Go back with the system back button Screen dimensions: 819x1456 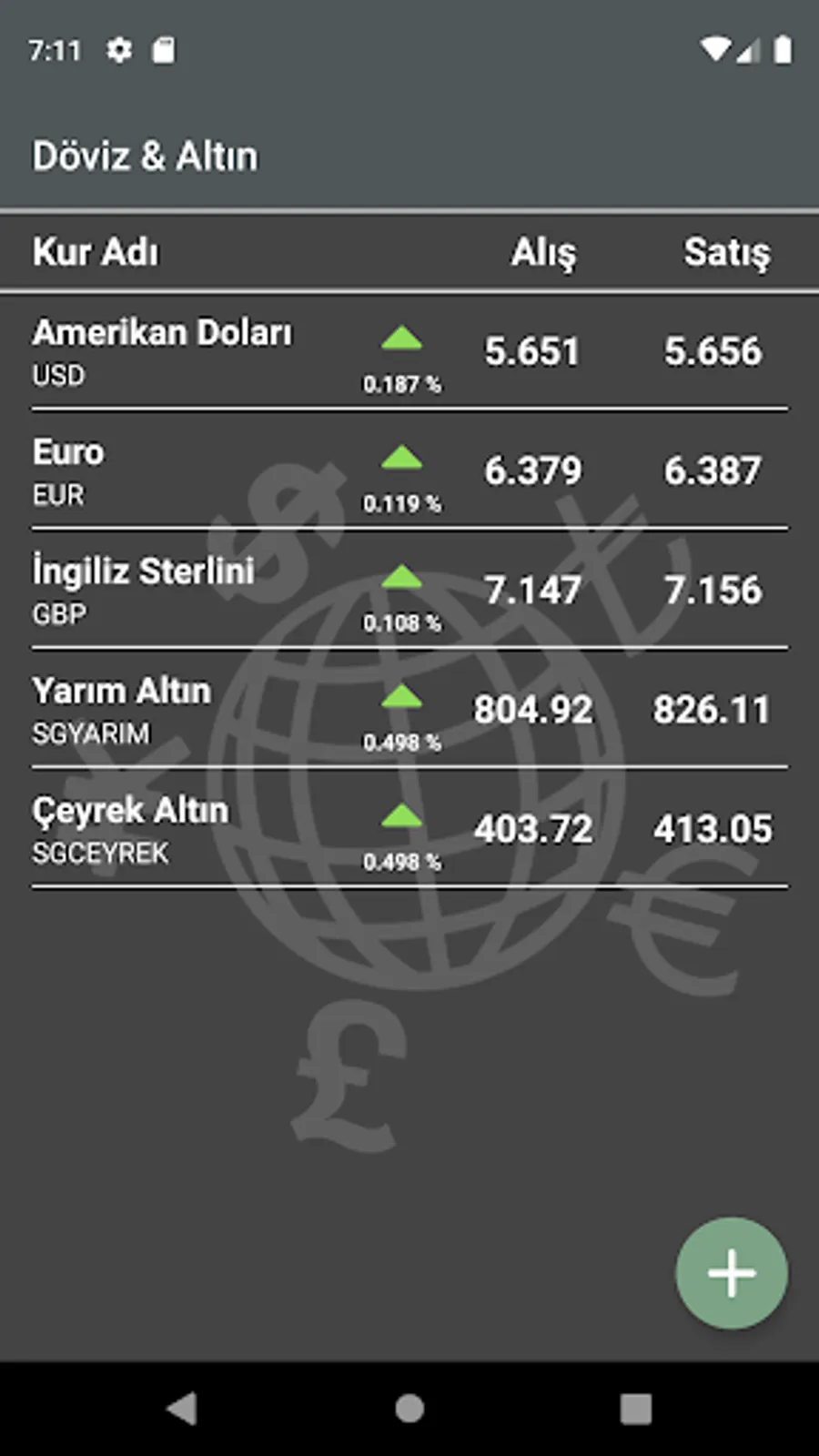182,1409
